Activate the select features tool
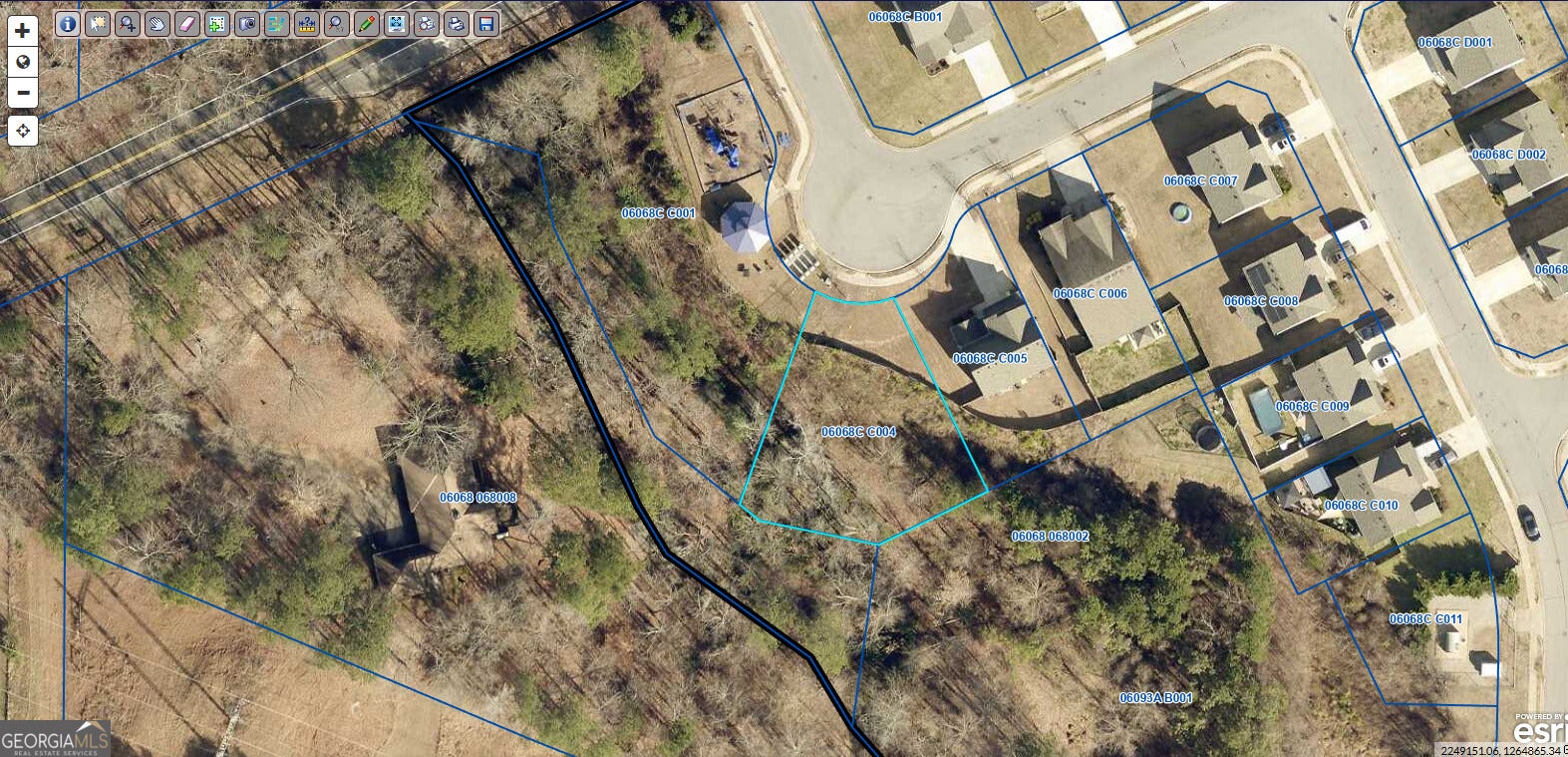 point(98,24)
